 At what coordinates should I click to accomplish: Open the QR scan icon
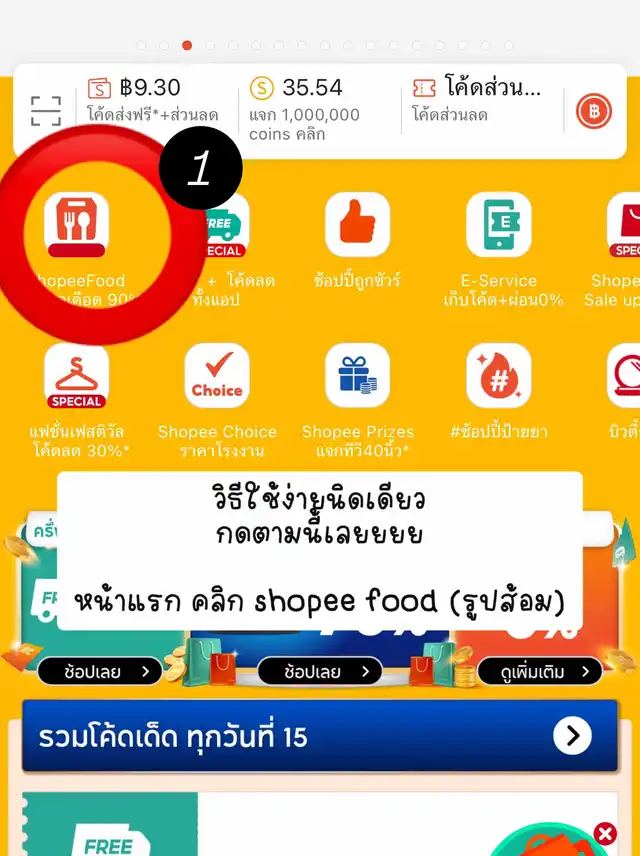coord(45,110)
